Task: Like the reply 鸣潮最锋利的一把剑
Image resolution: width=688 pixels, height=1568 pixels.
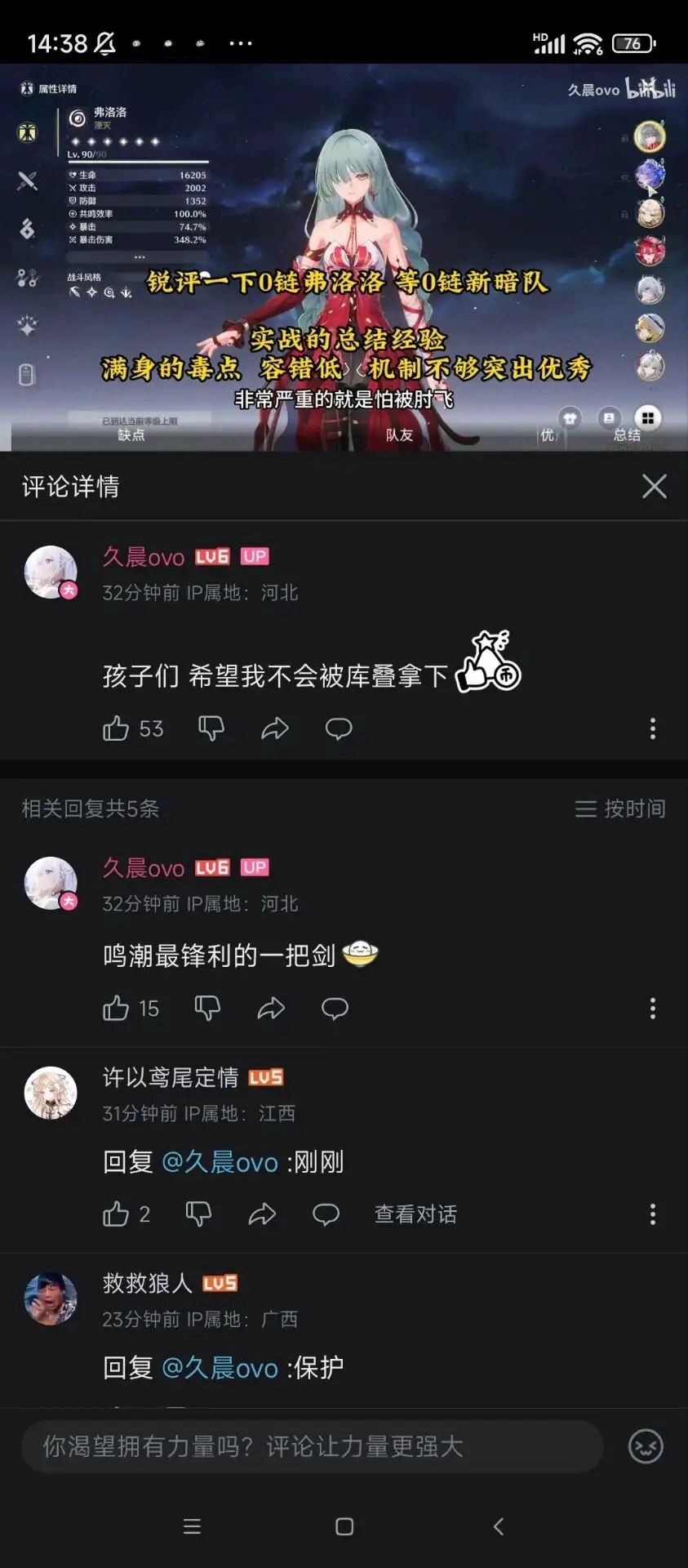Action: (x=117, y=1009)
